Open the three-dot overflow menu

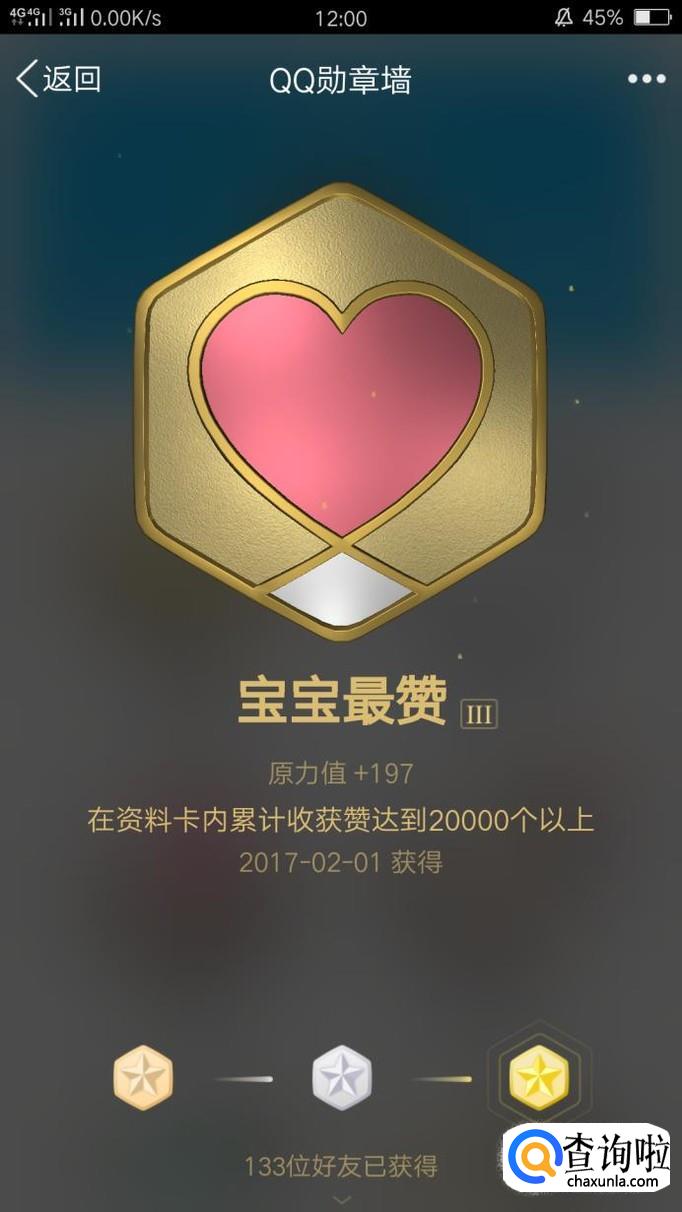(646, 79)
